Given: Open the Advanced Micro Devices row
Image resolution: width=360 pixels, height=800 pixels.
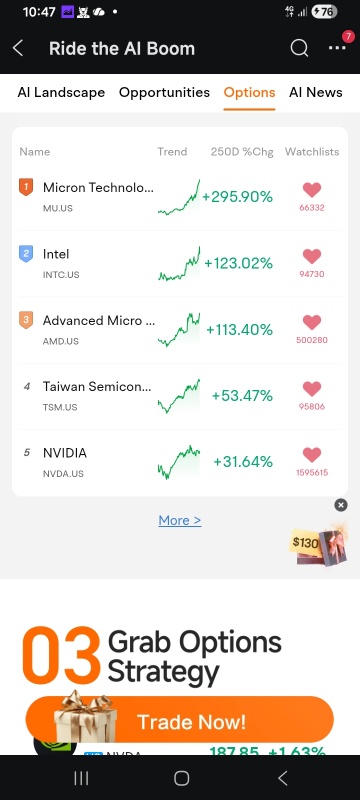Looking at the screenshot, I should (180, 330).
